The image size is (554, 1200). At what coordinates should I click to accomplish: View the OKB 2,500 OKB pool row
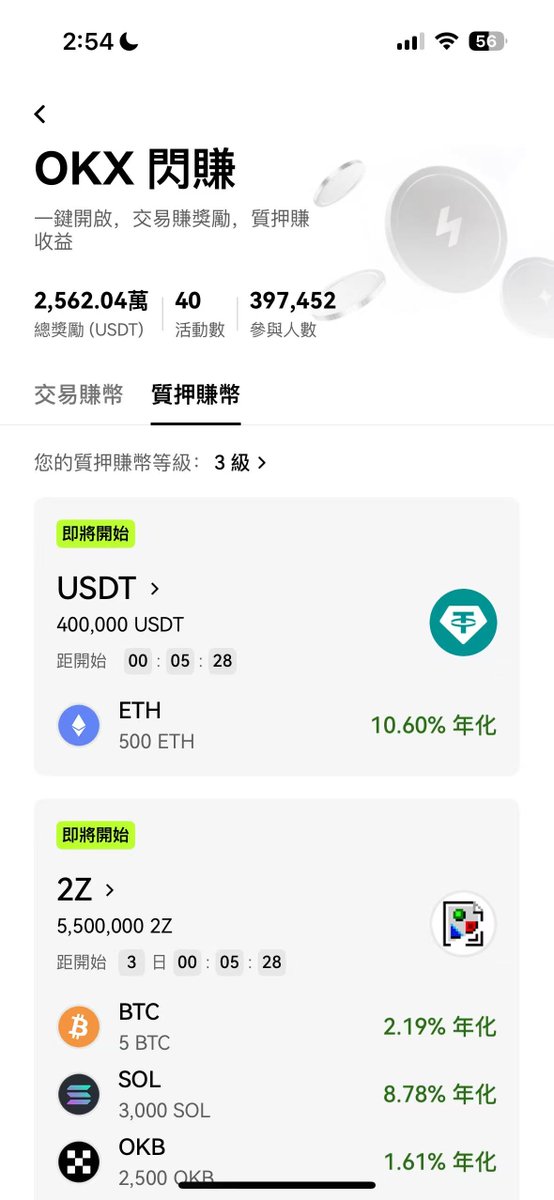[277, 1162]
